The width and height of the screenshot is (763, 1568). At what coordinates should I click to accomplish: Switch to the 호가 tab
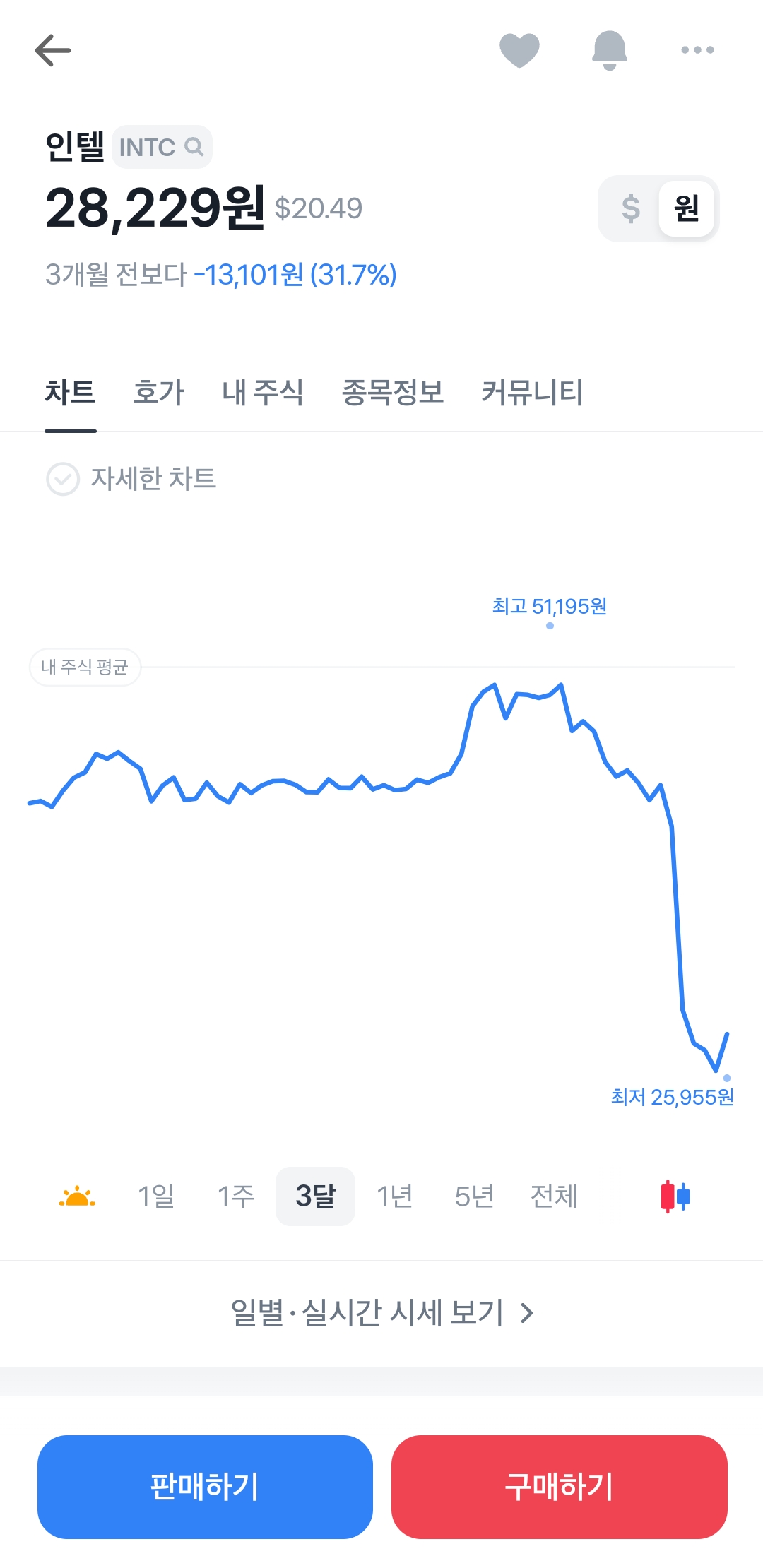point(159,392)
